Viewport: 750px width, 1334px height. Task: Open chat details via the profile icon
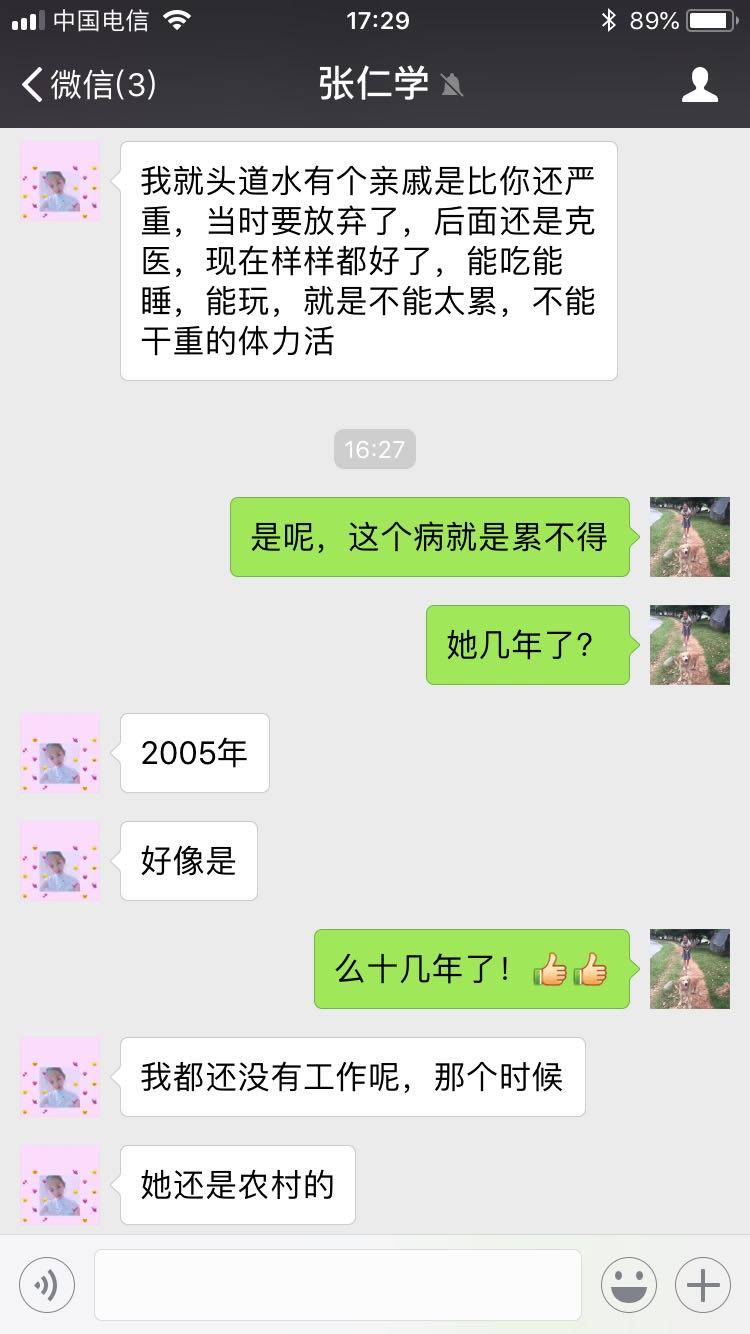point(699,85)
